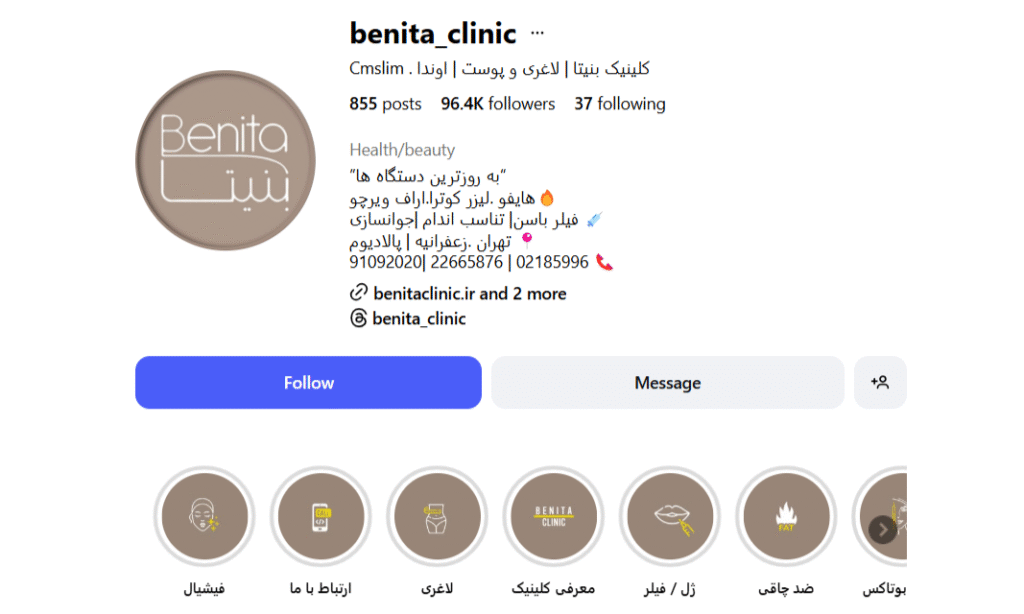The height and width of the screenshot is (614, 1024).
Task: Open the معرفی کلینیک story highlight
Action: tap(553, 517)
